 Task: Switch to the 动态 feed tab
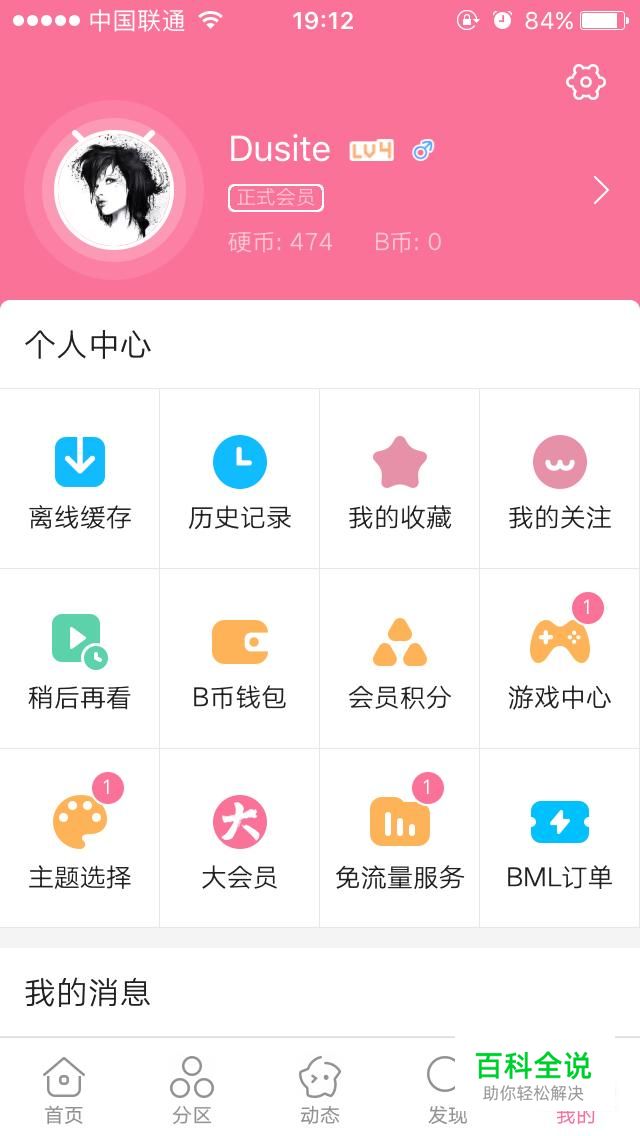point(320,1090)
